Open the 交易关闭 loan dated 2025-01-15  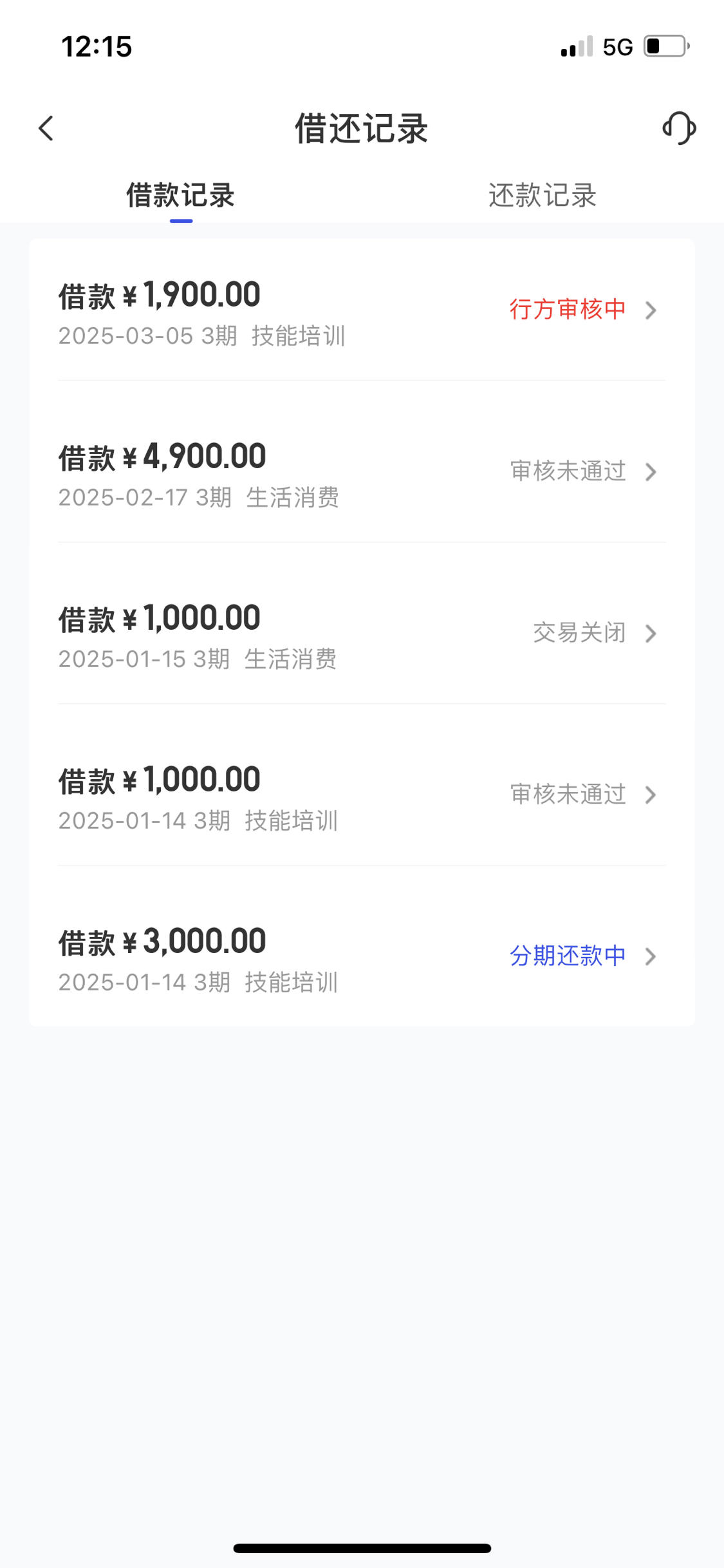click(x=362, y=634)
